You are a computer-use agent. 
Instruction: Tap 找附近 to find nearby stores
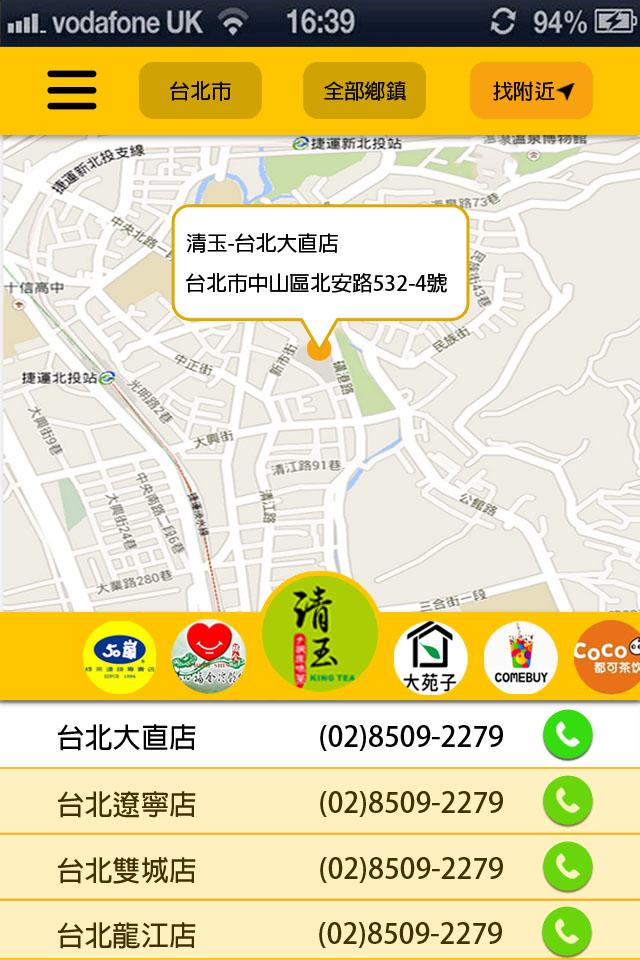pos(531,91)
